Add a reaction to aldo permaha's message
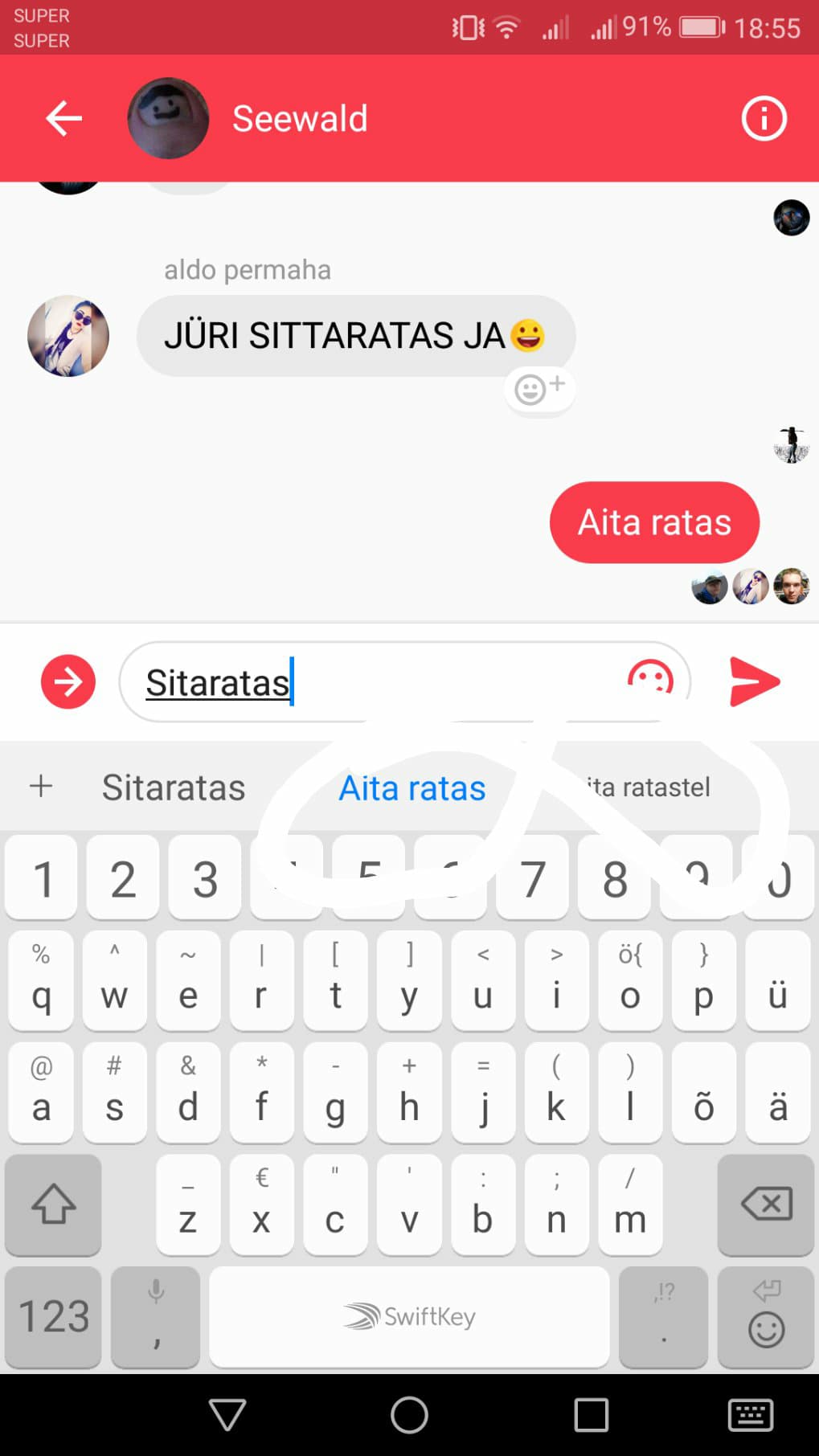The image size is (819, 1456). [x=540, y=390]
